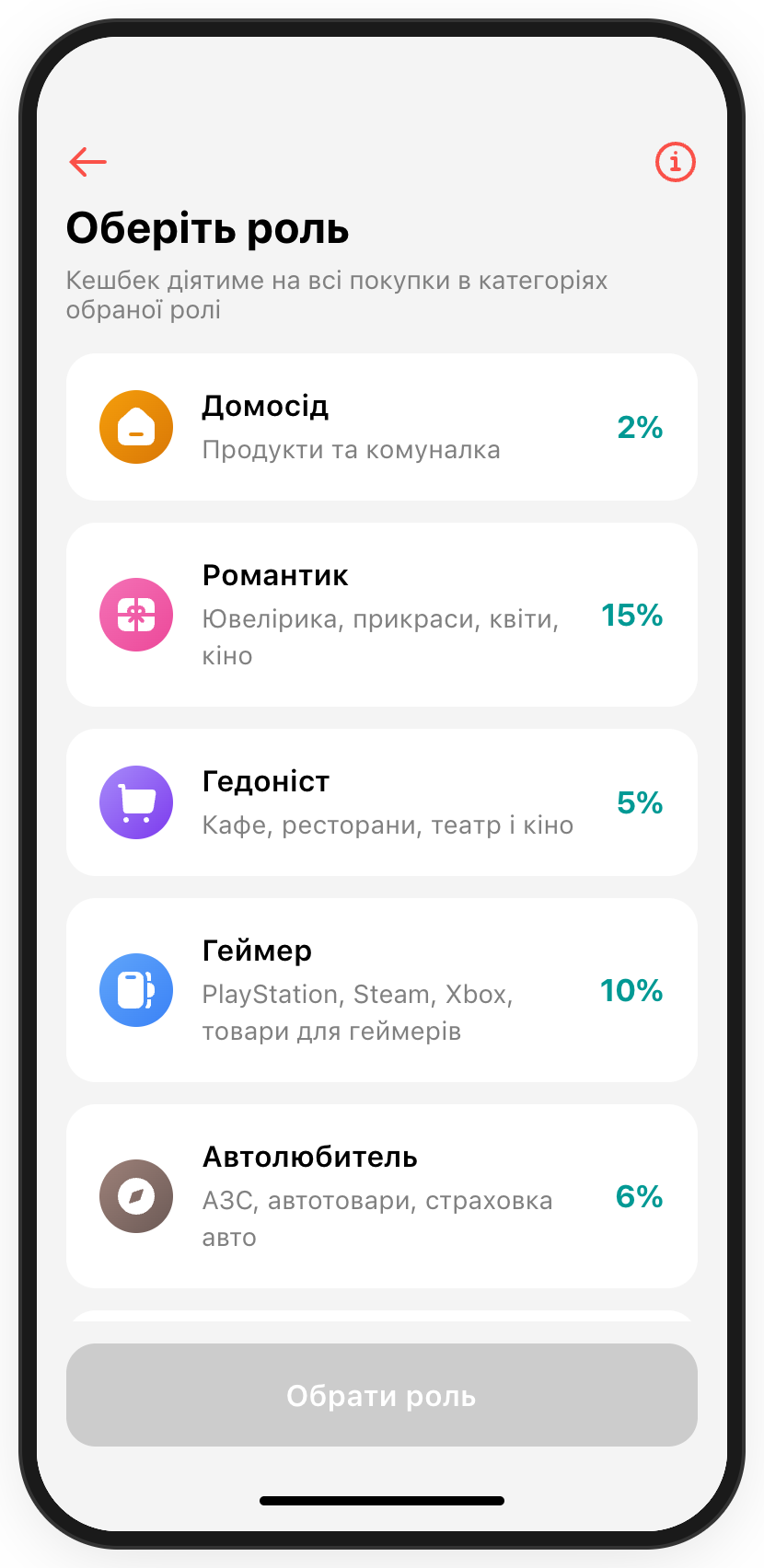Select the Домосід role card
Image resolution: width=764 pixels, height=1568 pixels.
pos(382,427)
